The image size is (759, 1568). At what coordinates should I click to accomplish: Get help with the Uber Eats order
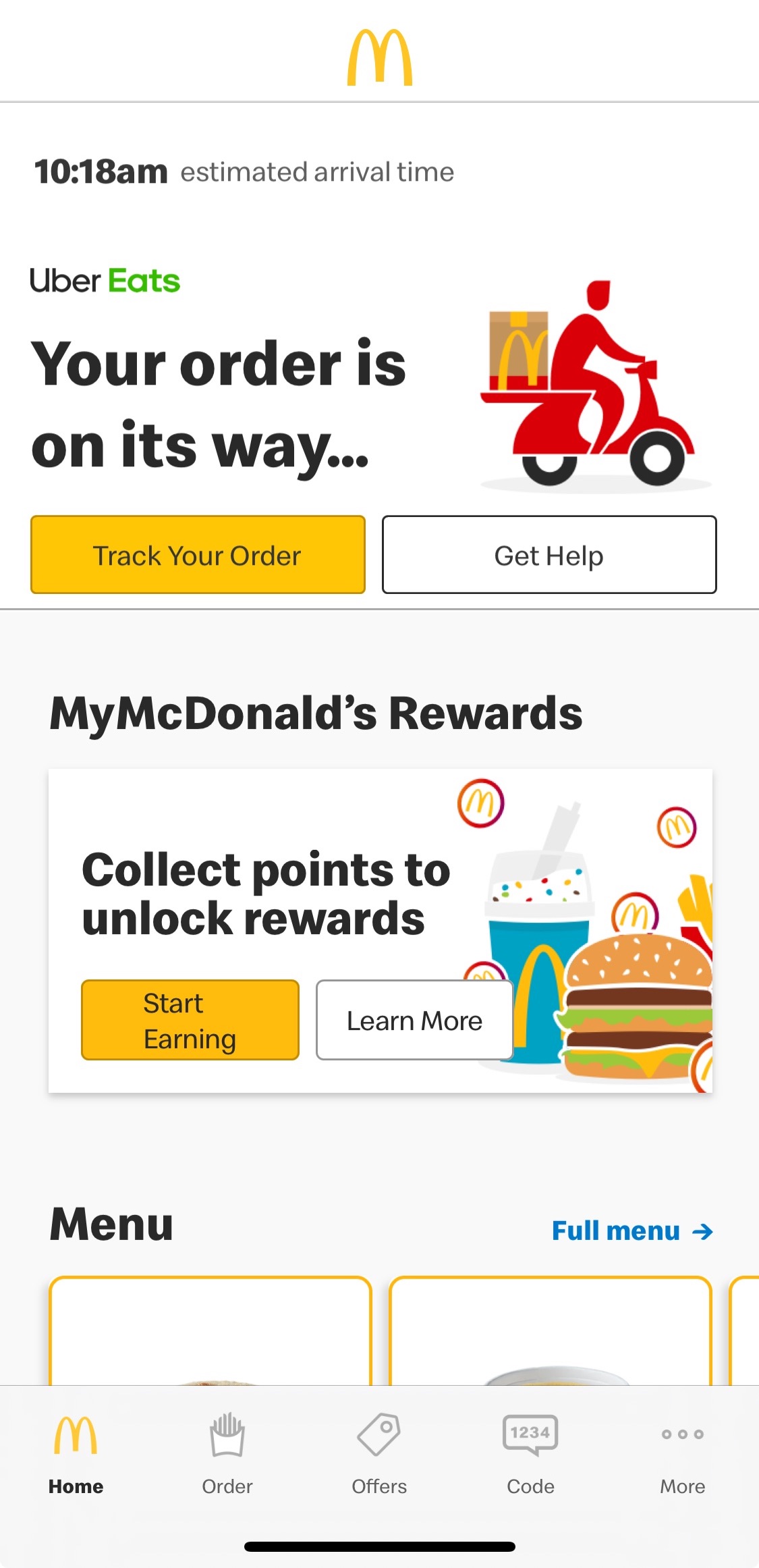pos(549,555)
